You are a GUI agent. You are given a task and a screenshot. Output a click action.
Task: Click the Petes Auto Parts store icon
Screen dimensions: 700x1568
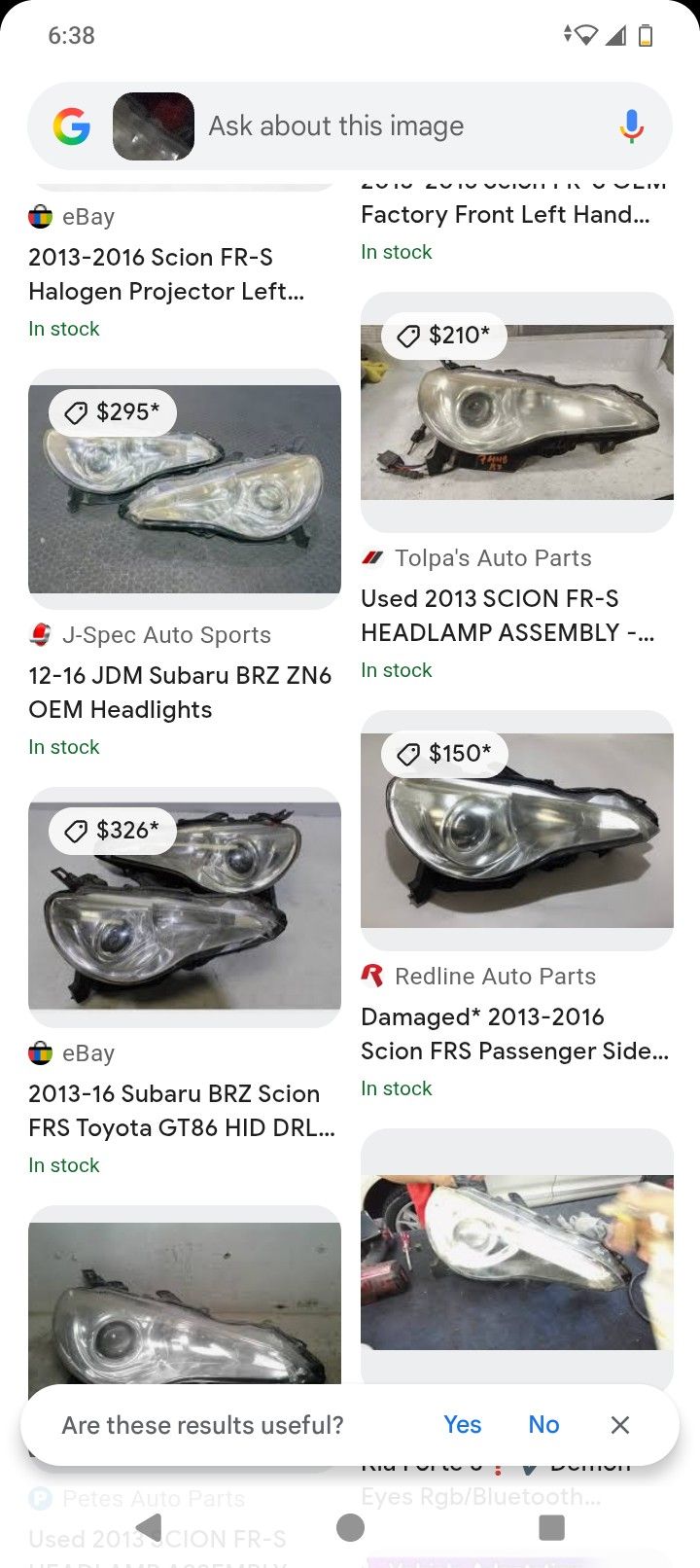[x=39, y=1499]
